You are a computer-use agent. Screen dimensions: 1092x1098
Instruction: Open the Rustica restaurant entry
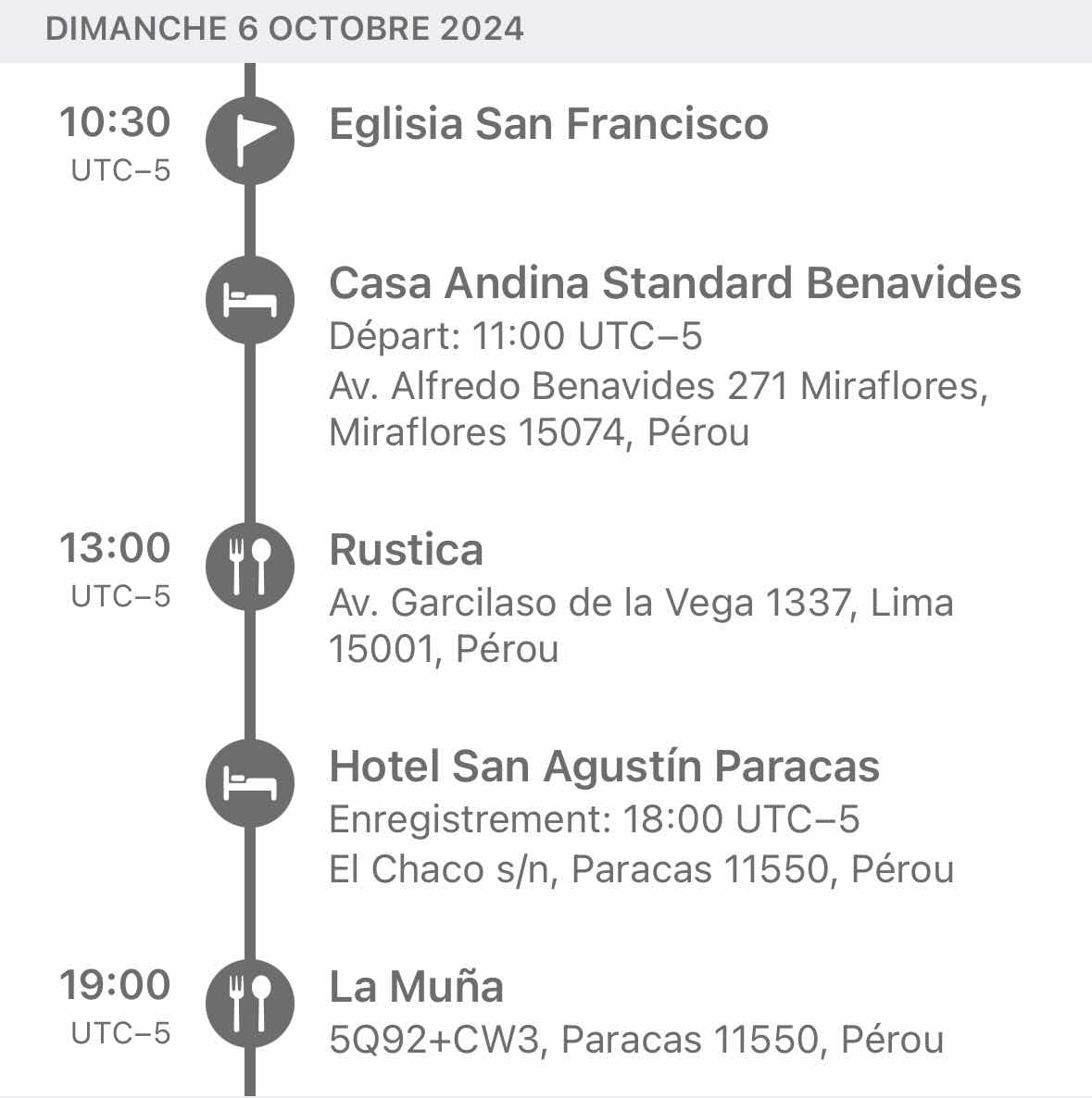406,550
